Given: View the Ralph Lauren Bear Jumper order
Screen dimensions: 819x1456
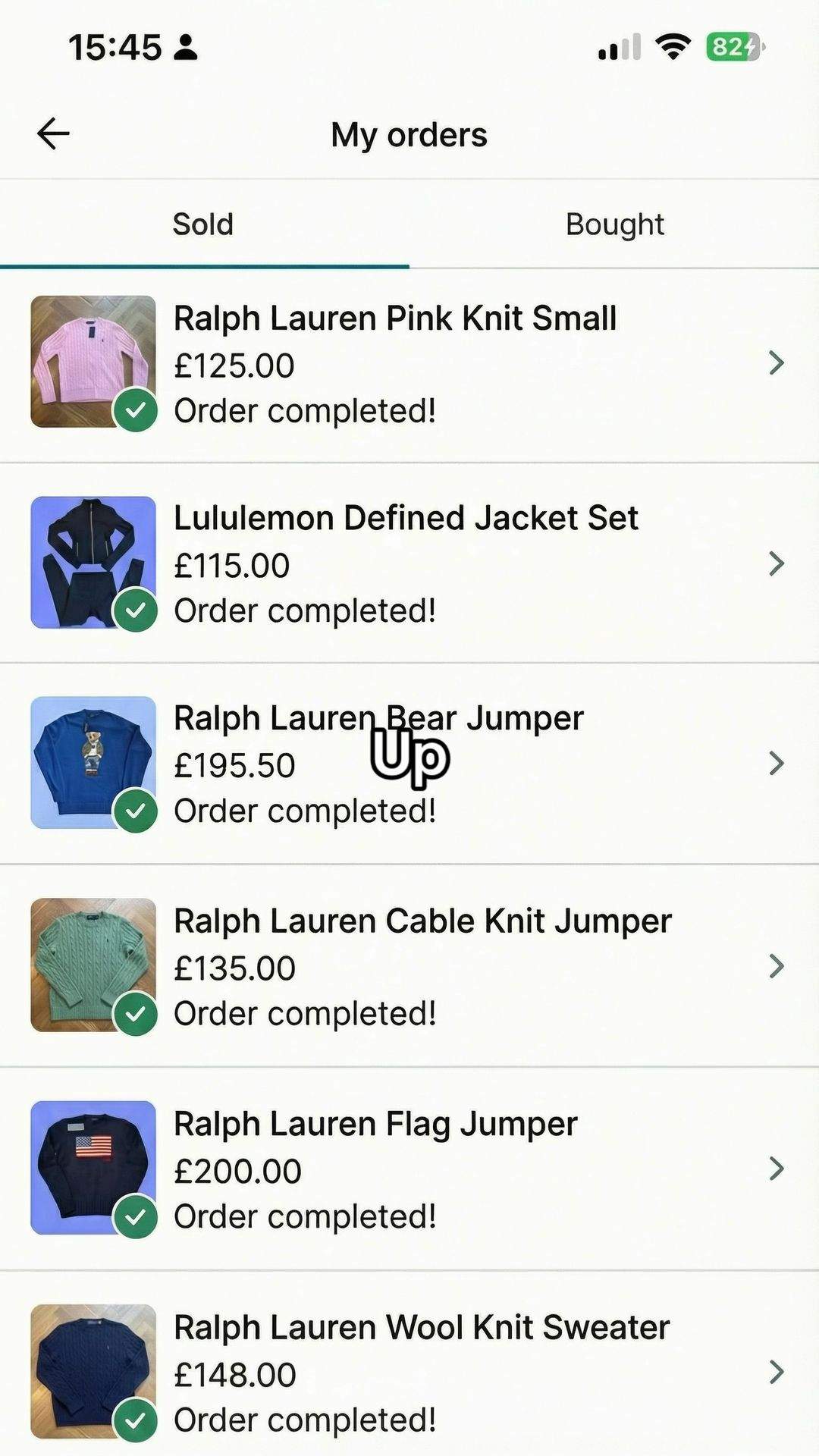Looking at the screenshot, I should 409,764.
